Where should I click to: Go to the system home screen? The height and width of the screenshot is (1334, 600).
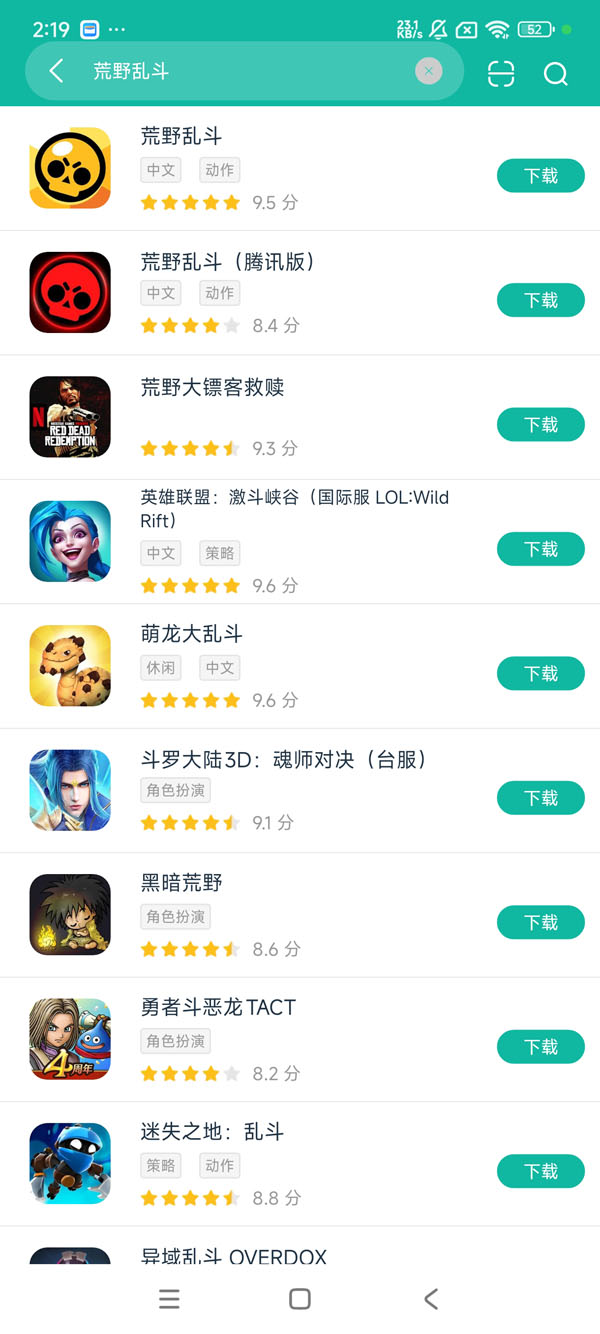coord(299,1299)
